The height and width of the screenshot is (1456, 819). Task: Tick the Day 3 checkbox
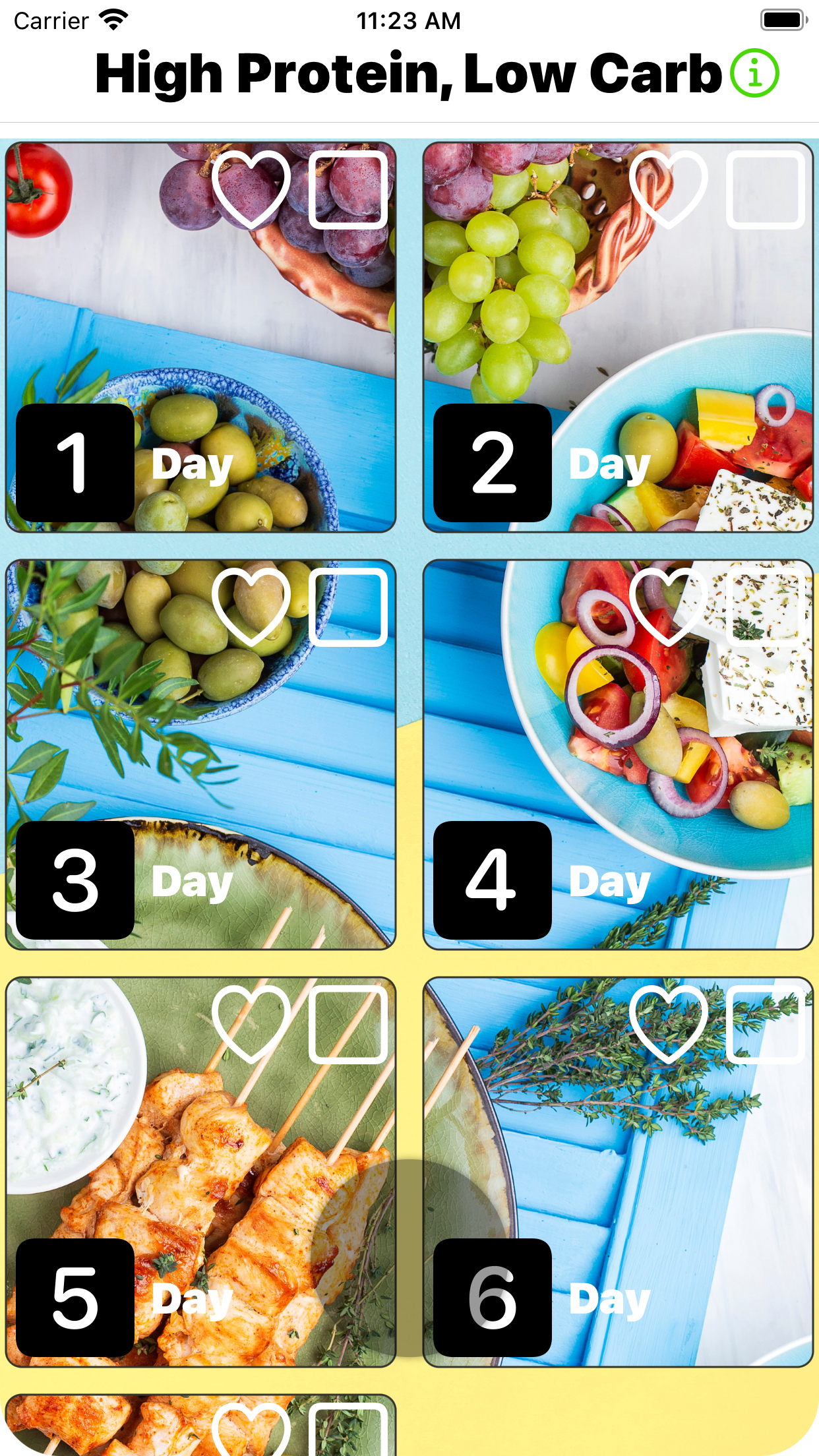click(x=348, y=607)
